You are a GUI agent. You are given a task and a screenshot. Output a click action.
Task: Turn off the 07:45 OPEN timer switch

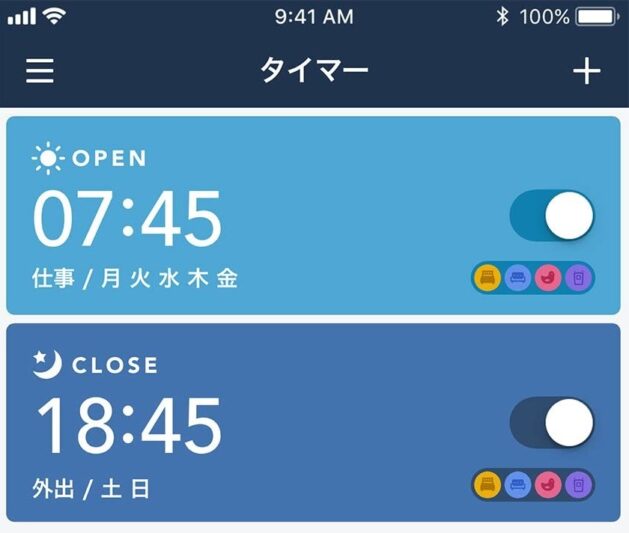[552, 216]
